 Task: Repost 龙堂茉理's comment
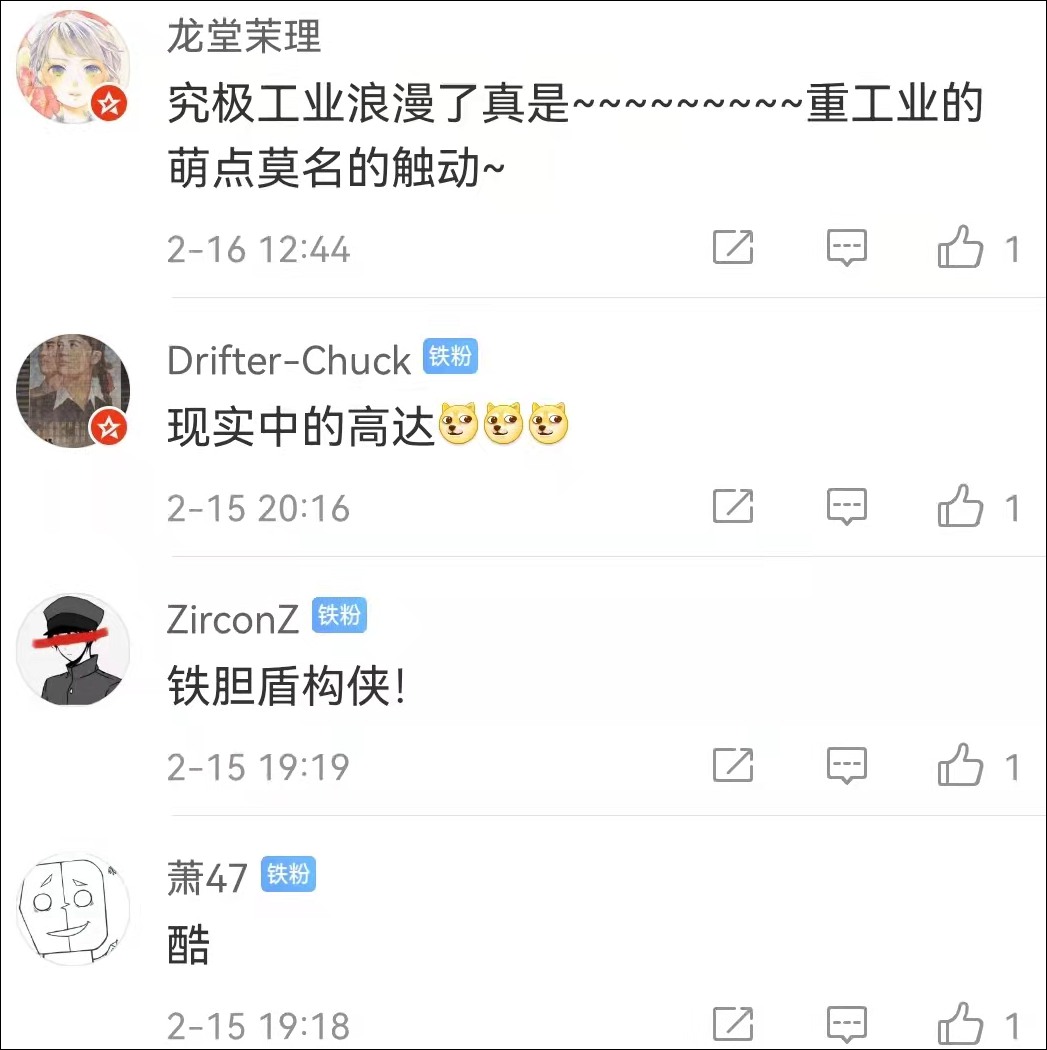click(732, 247)
